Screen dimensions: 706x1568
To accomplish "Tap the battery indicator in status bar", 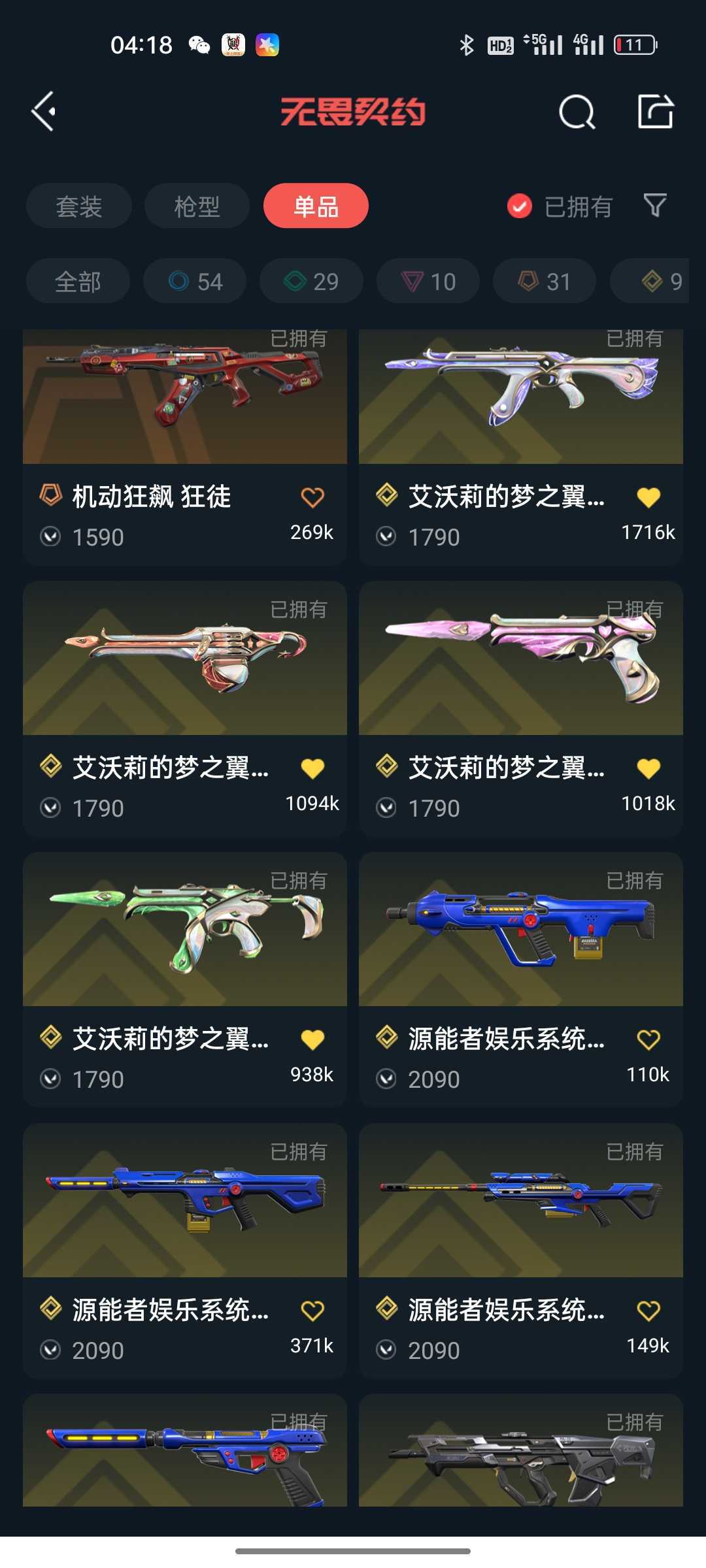I will (x=633, y=44).
